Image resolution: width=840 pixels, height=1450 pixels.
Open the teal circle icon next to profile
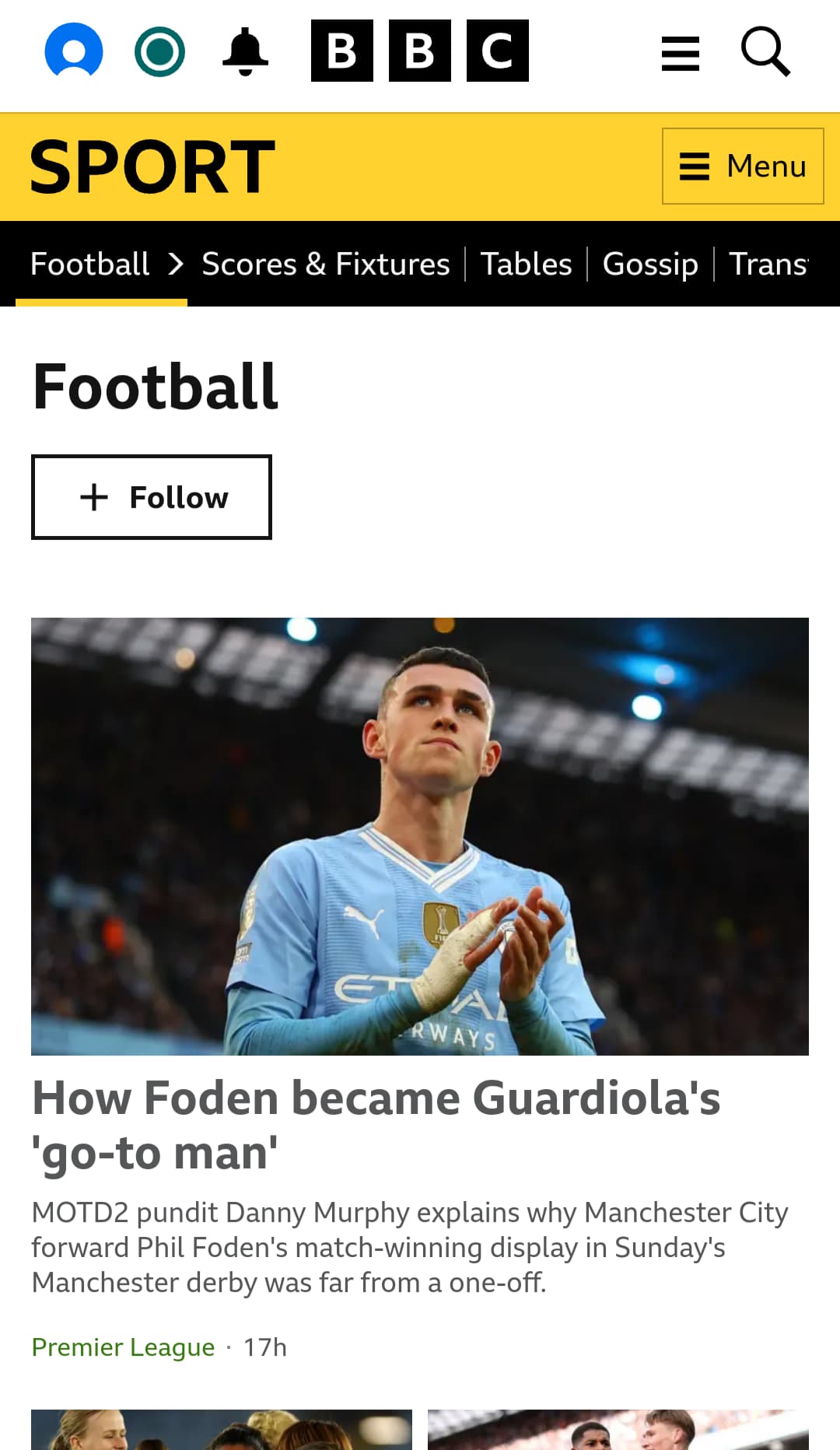[159, 51]
